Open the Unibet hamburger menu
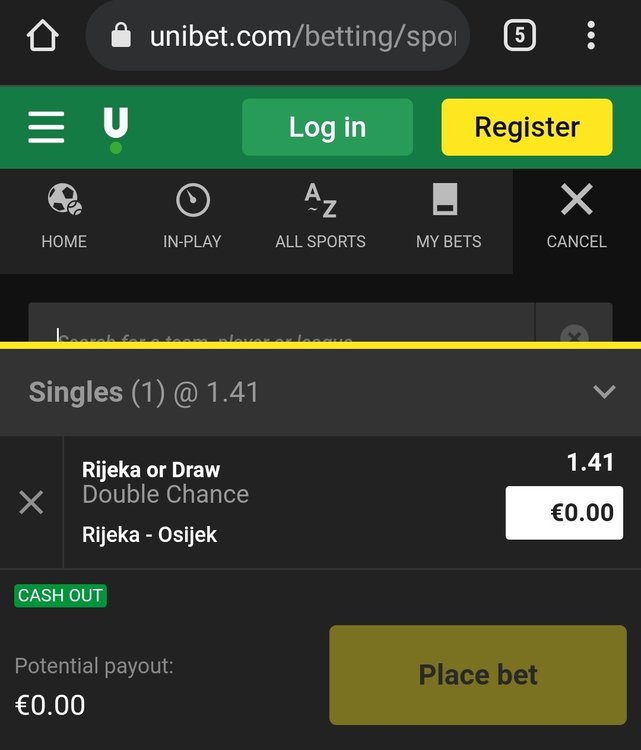 tap(46, 127)
